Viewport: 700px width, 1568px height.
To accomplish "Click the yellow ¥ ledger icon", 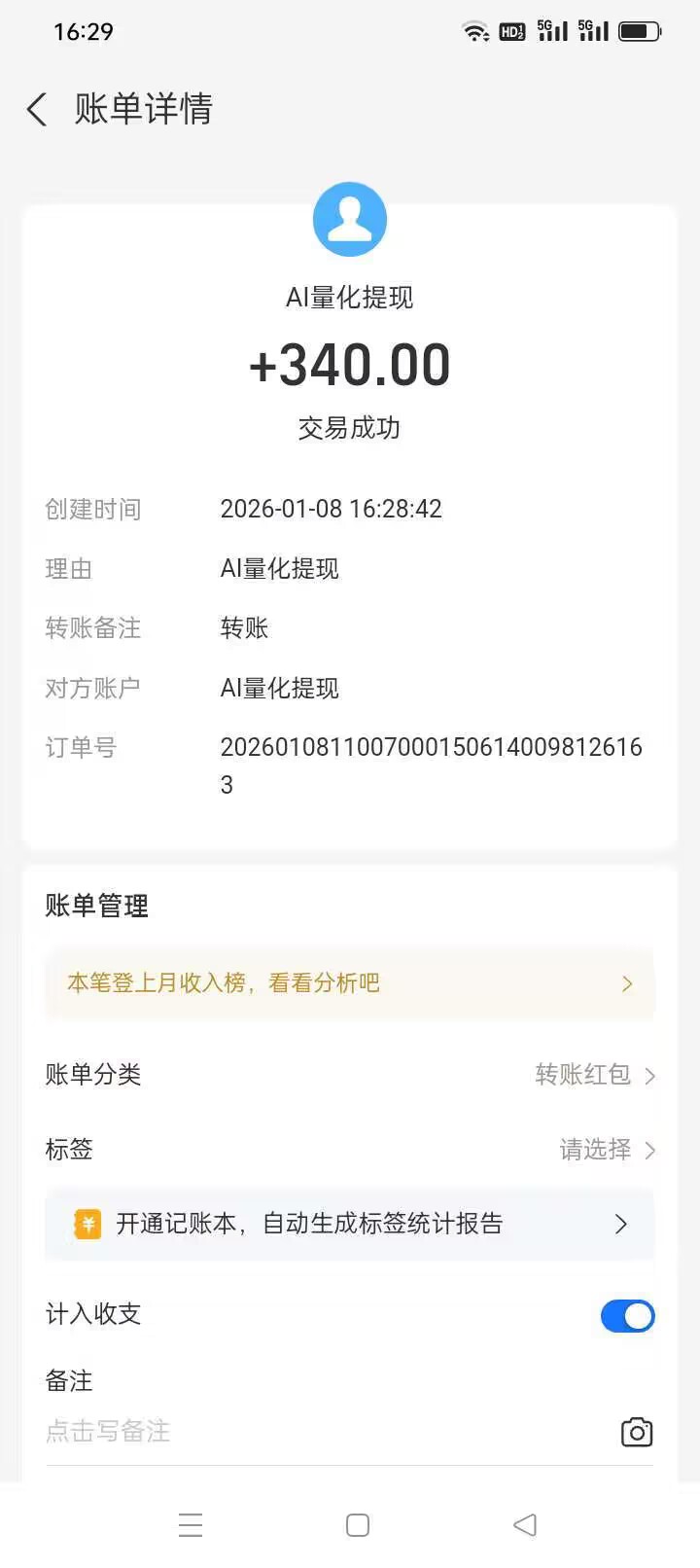I will pos(87,1225).
